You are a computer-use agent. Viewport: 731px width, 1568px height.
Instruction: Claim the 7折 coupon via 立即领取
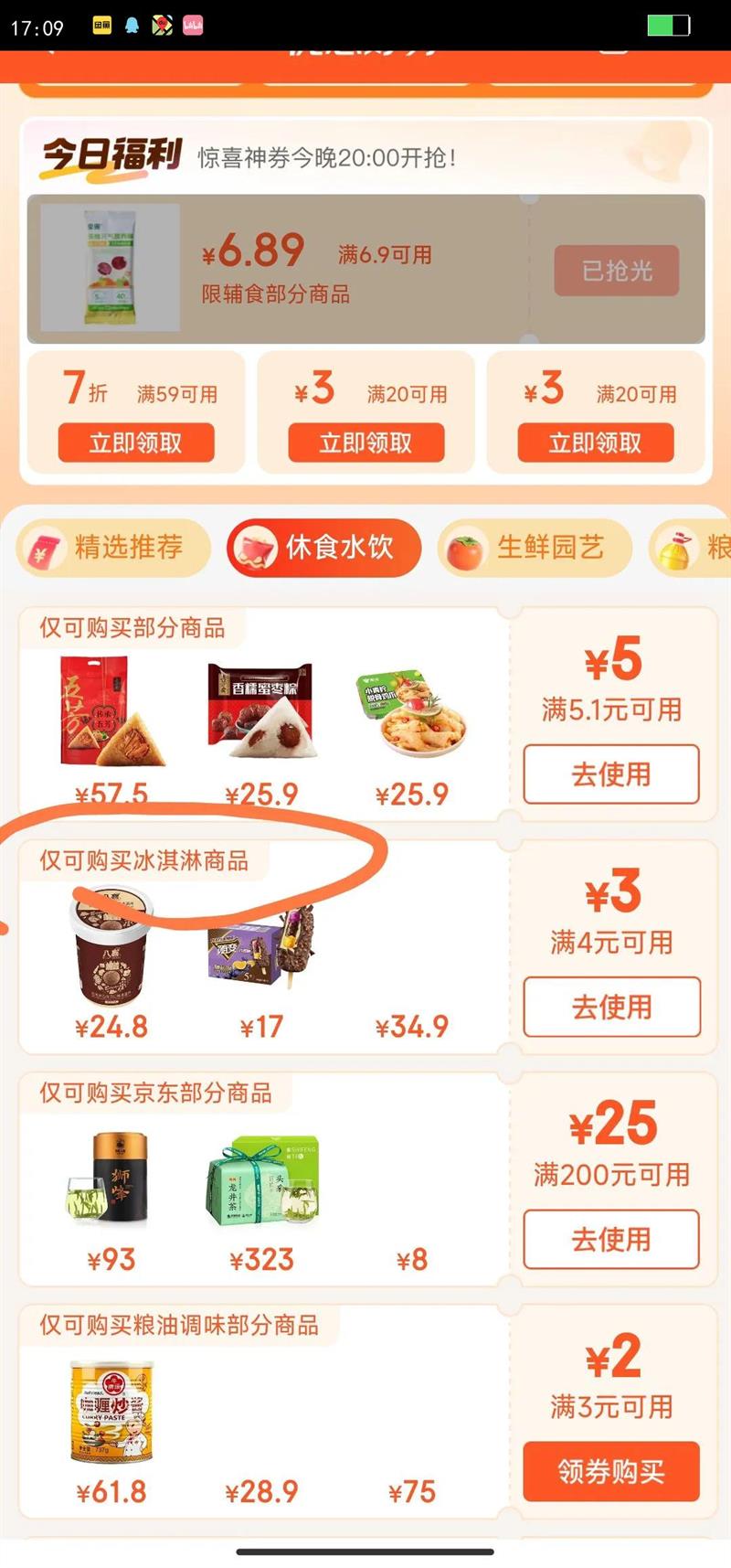tap(136, 443)
